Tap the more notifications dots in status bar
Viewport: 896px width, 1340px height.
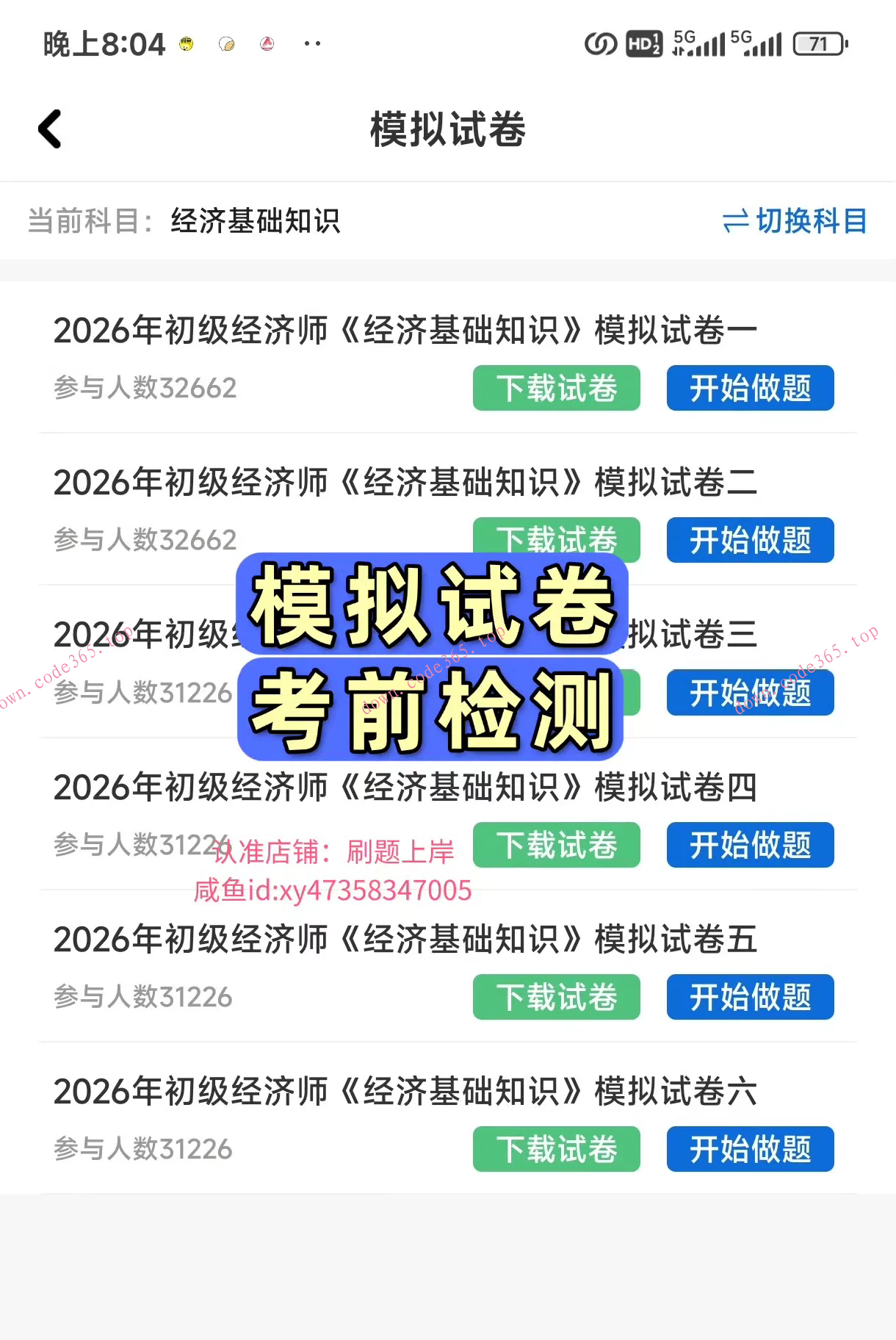[311, 44]
